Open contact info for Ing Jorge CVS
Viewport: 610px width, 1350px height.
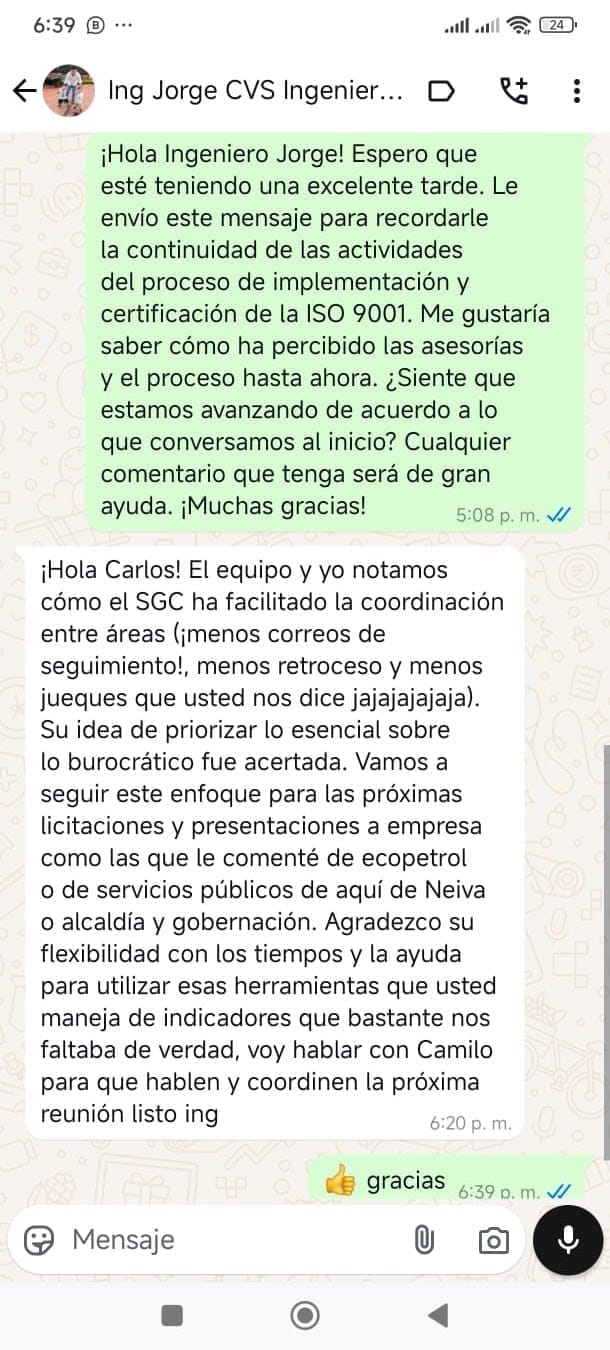click(255, 91)
